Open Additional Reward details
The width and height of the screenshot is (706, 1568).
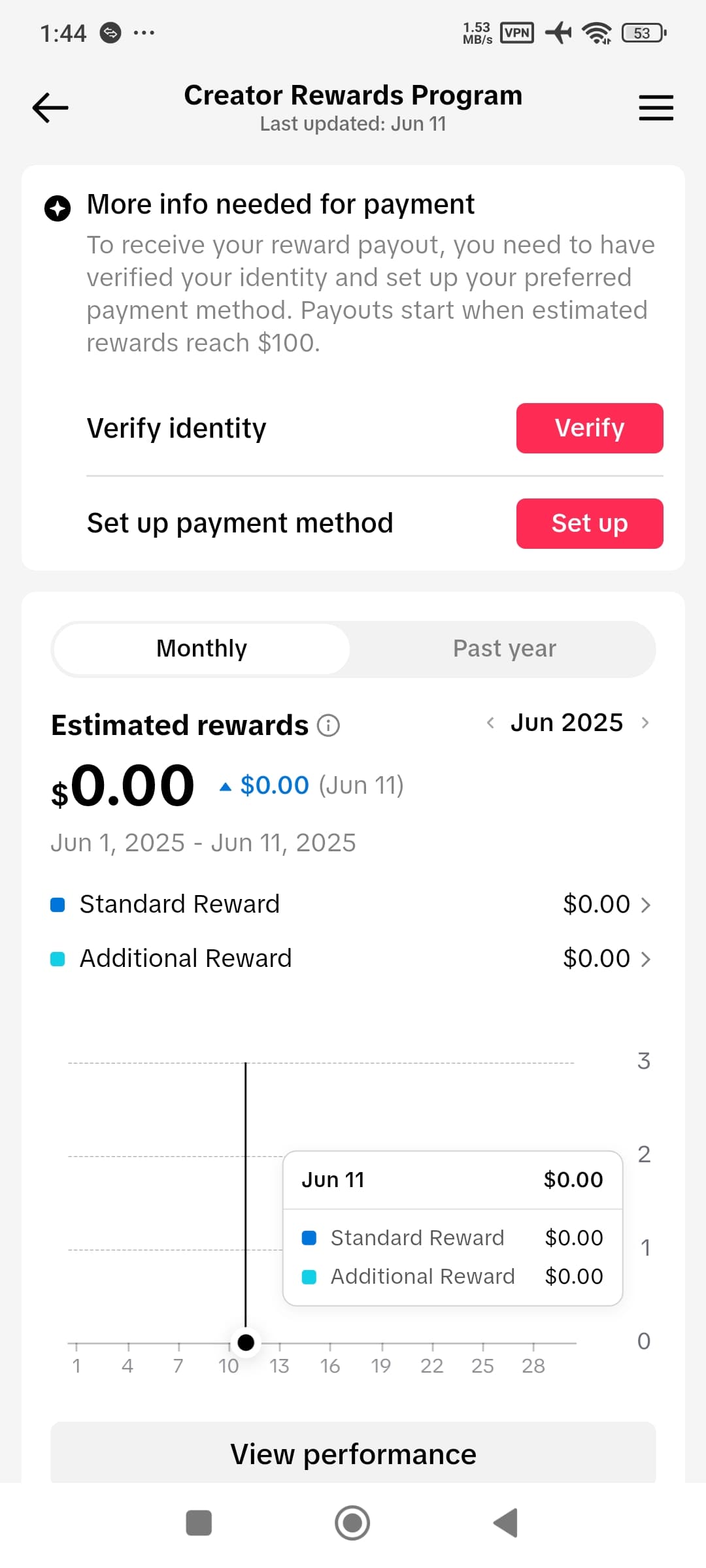point(352,958)
